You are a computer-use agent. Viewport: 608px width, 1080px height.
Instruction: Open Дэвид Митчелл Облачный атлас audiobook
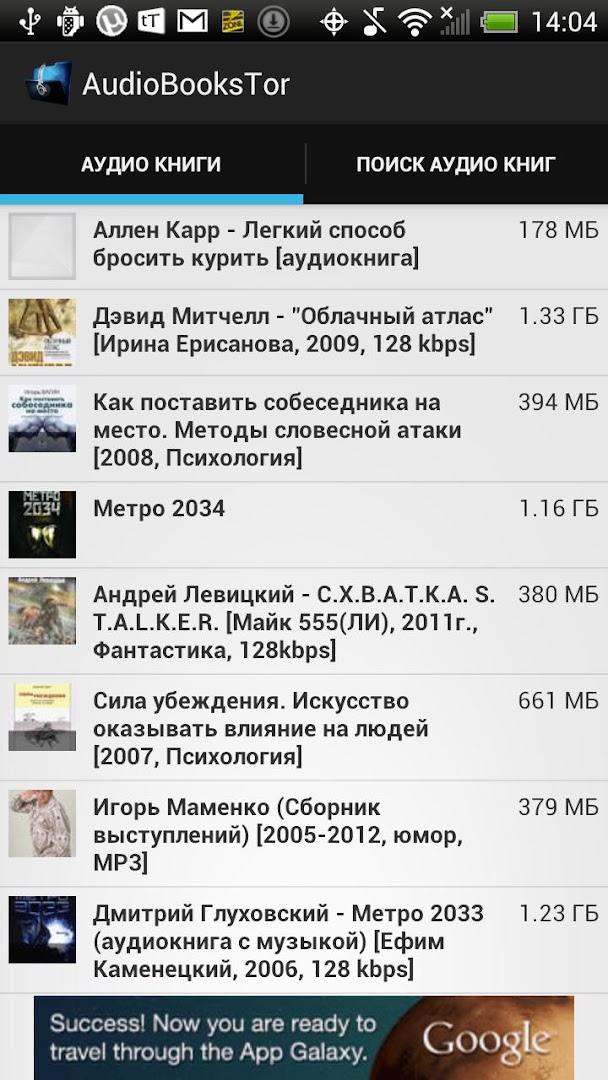pos(300,331)
